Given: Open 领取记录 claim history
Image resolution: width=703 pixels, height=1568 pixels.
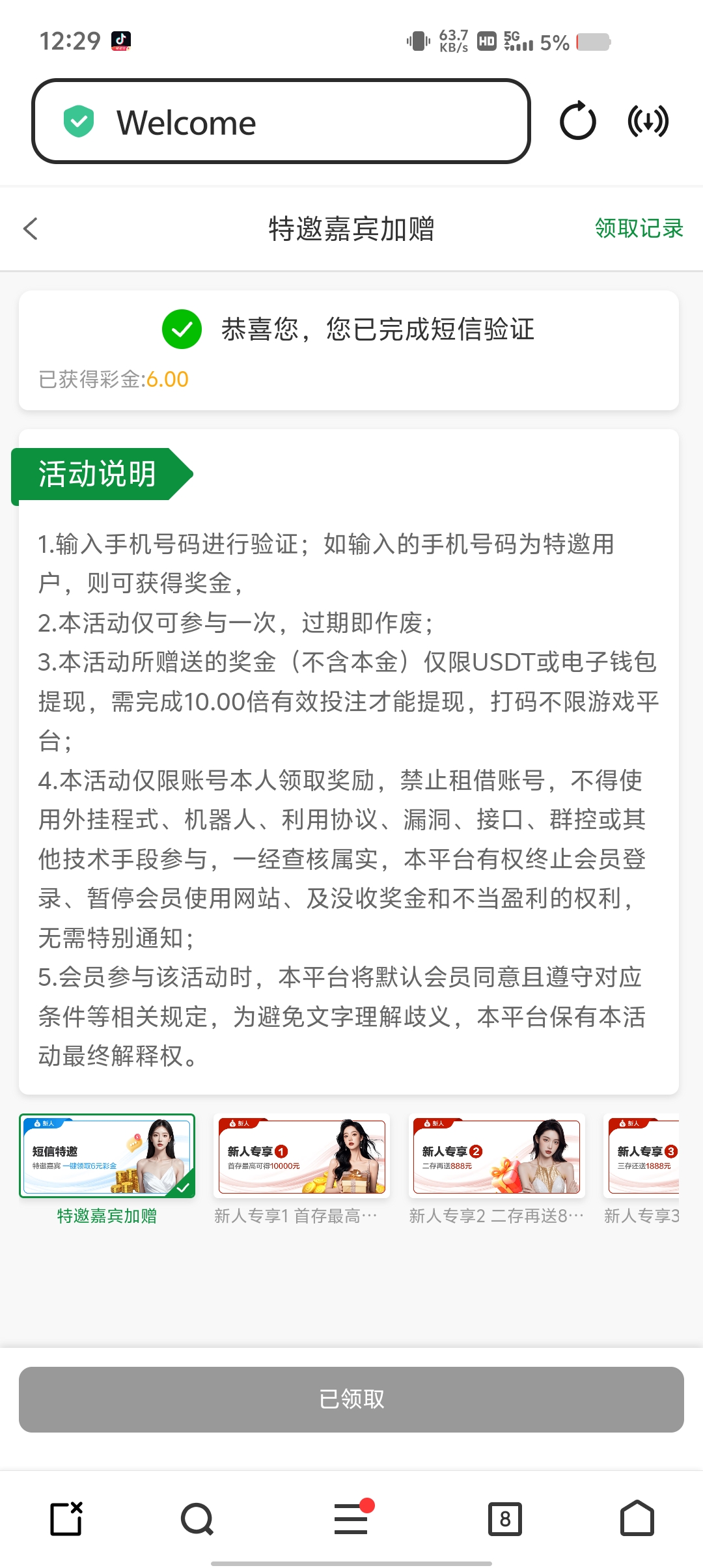Looking at the screenshot, I should [639, 229].
